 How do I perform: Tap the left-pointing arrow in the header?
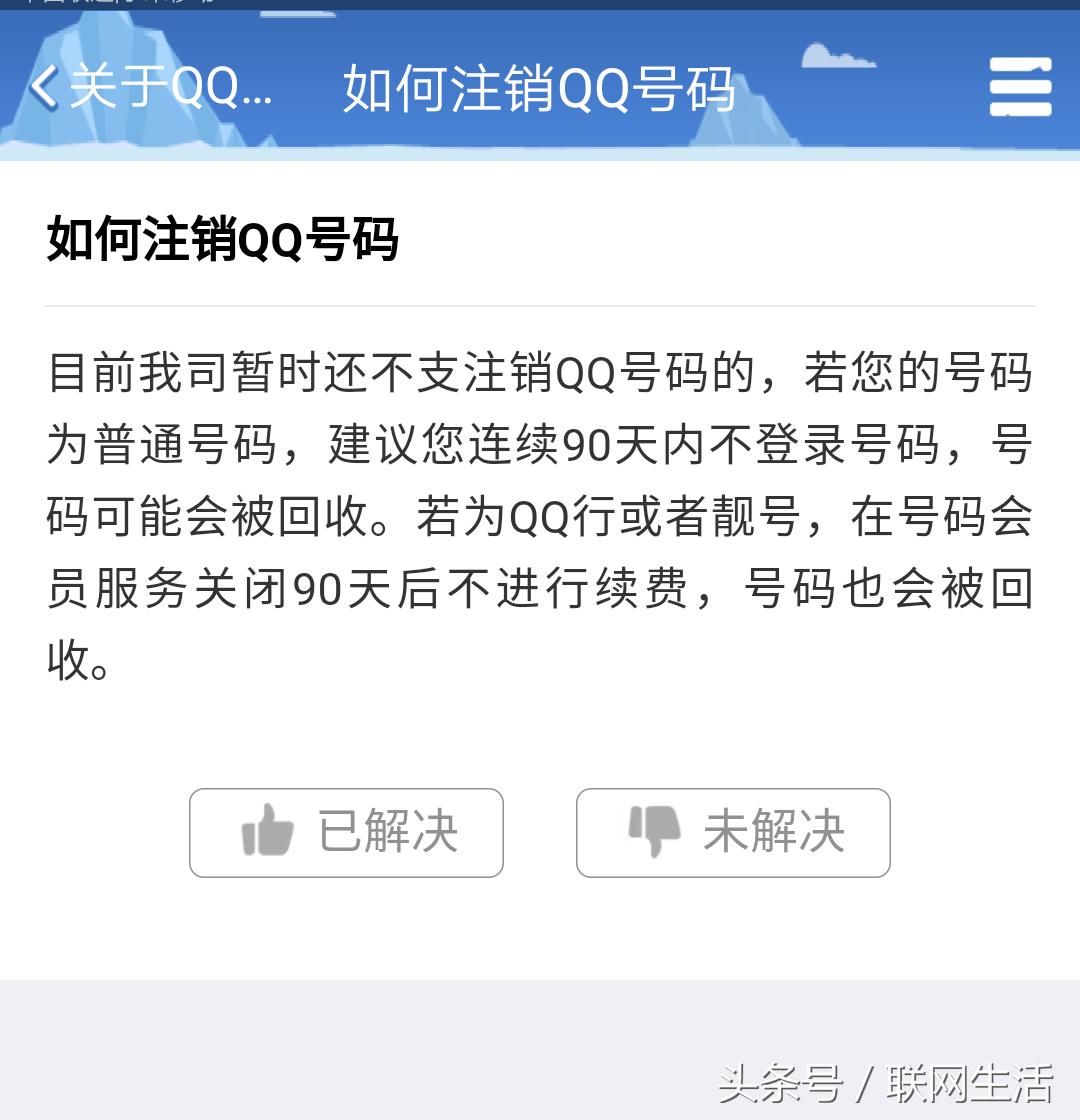pyautogui.click(x=44, y=87)
